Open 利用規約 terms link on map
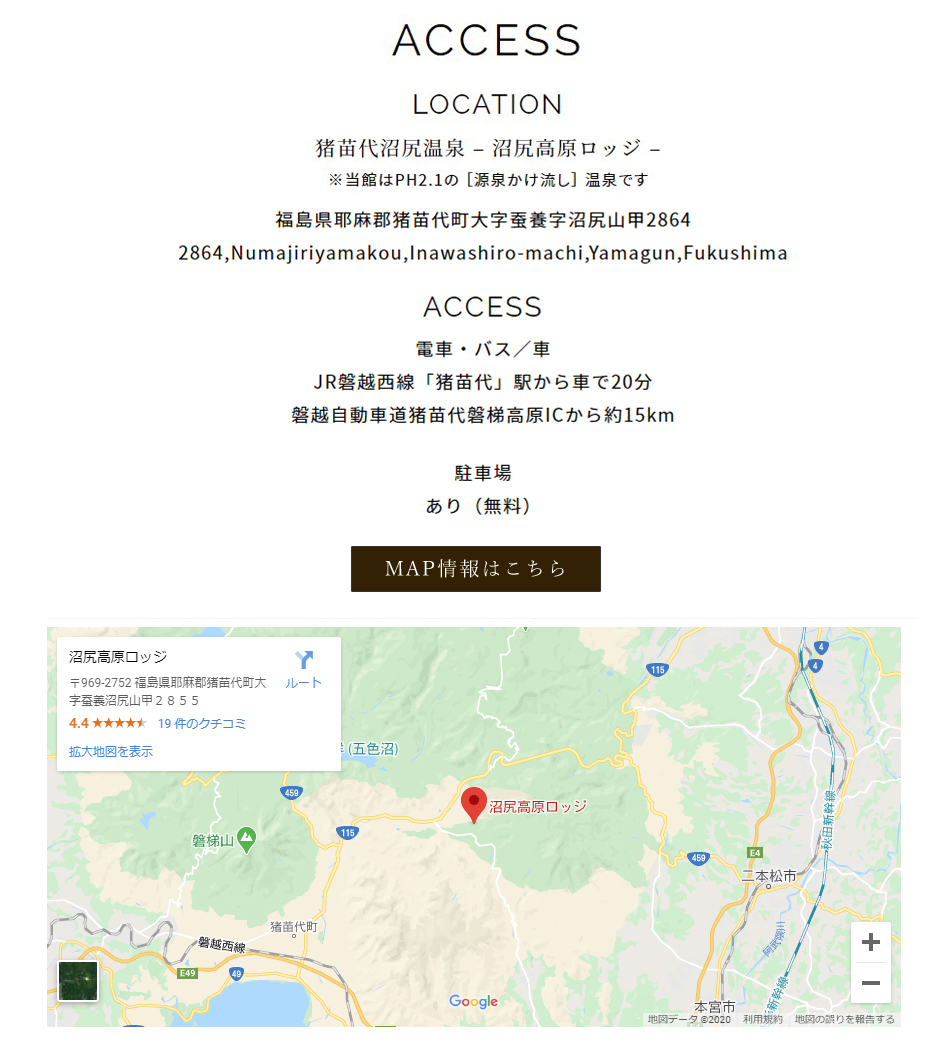The width and height of the screenshot is (950, 1038). point(762,1019)
